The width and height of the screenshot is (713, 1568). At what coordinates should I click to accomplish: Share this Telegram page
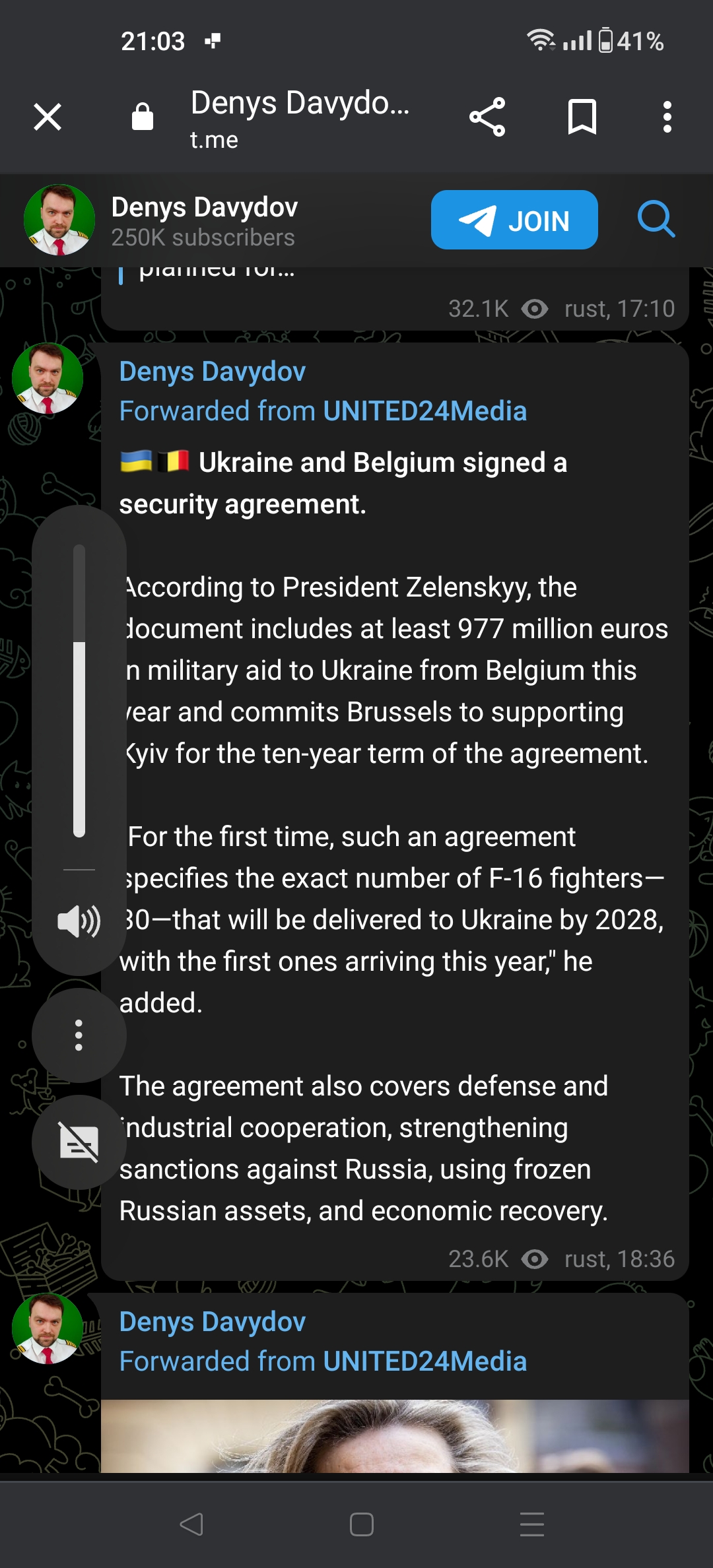tap(487, 117)
